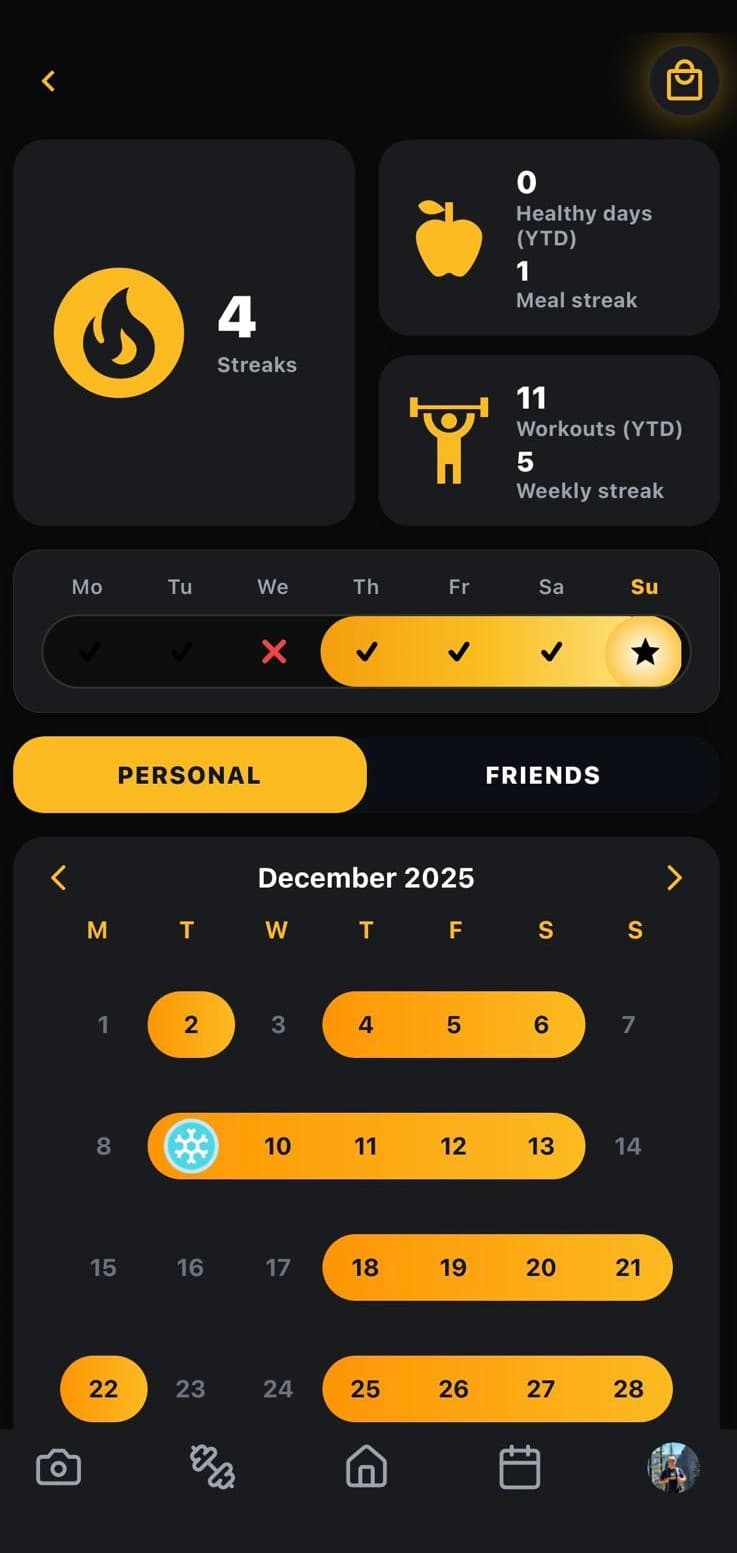Open your profile photo in bottom bar
Screen dimensions: 737x1553
tap(672, 1466)
